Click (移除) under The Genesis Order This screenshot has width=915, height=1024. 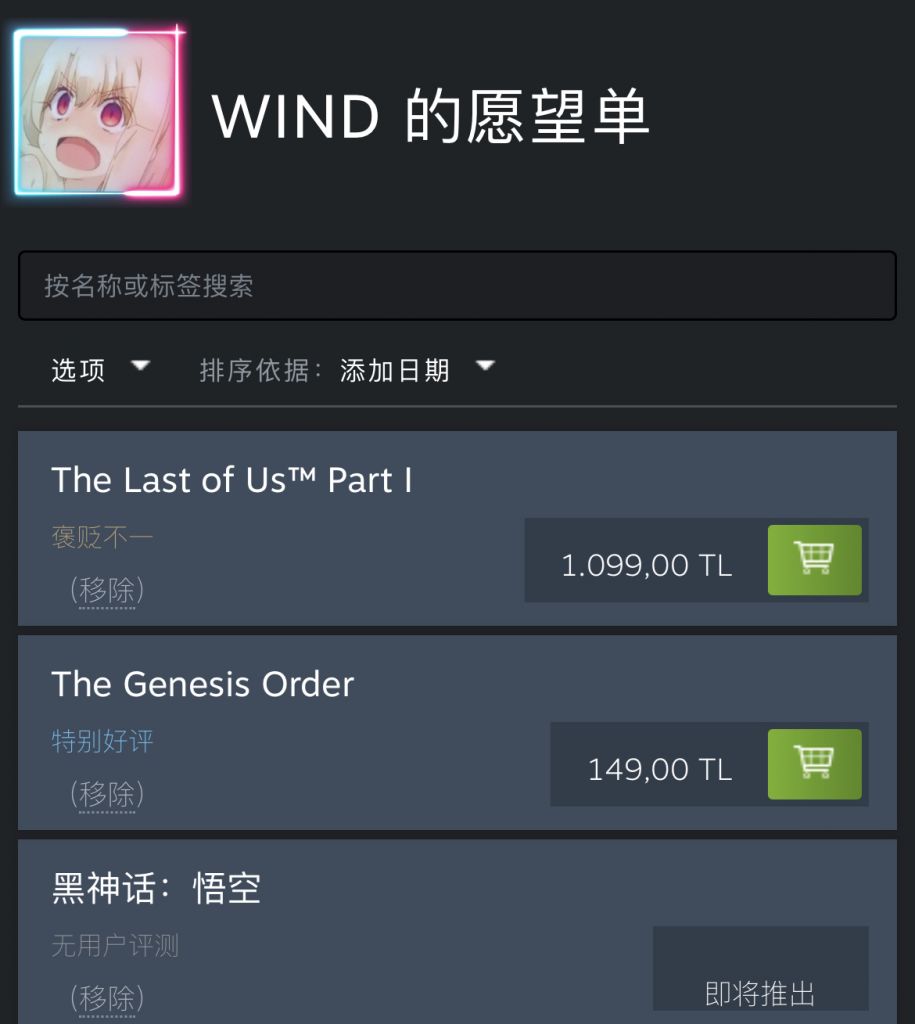pyautogui.click(x=105, y=795)
